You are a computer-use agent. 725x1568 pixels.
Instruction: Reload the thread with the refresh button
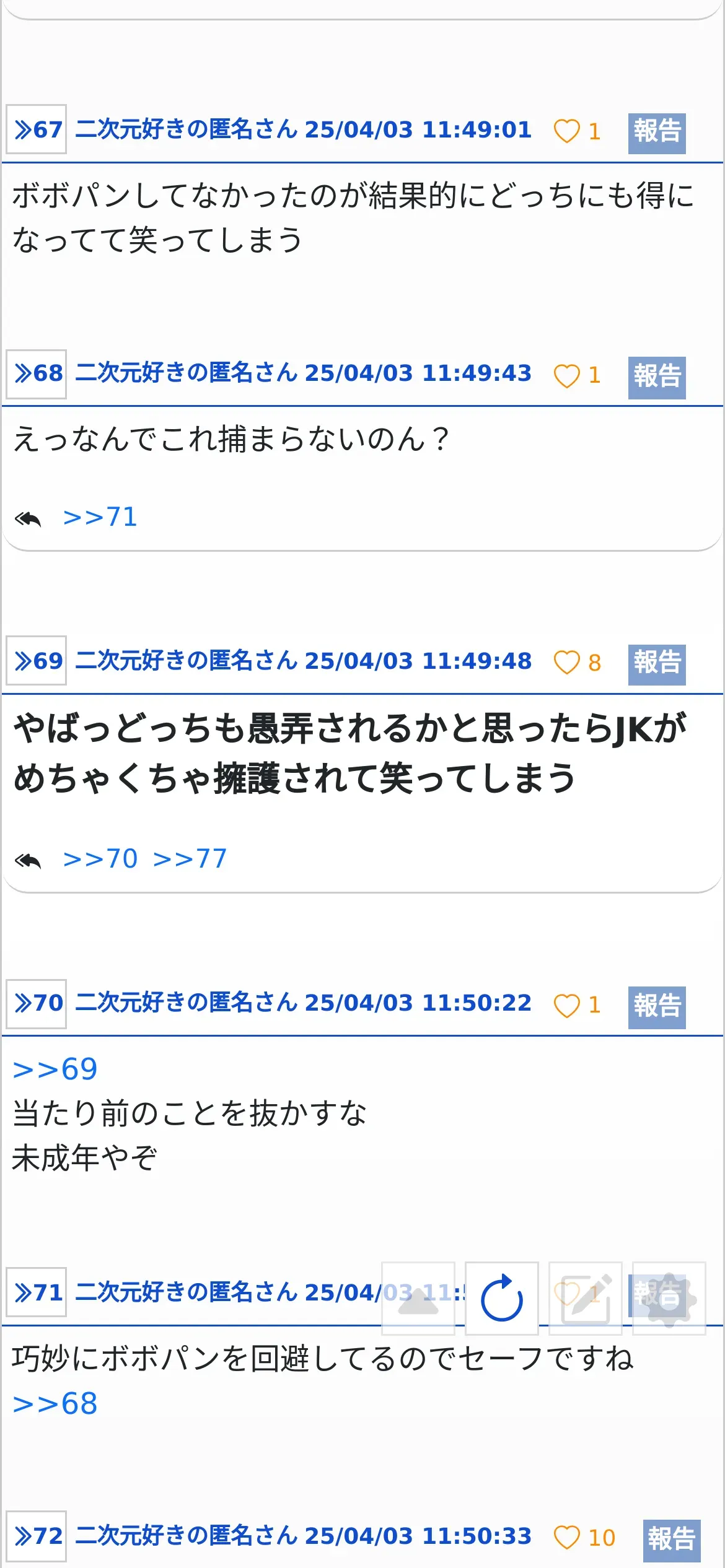coord(502,1298)
